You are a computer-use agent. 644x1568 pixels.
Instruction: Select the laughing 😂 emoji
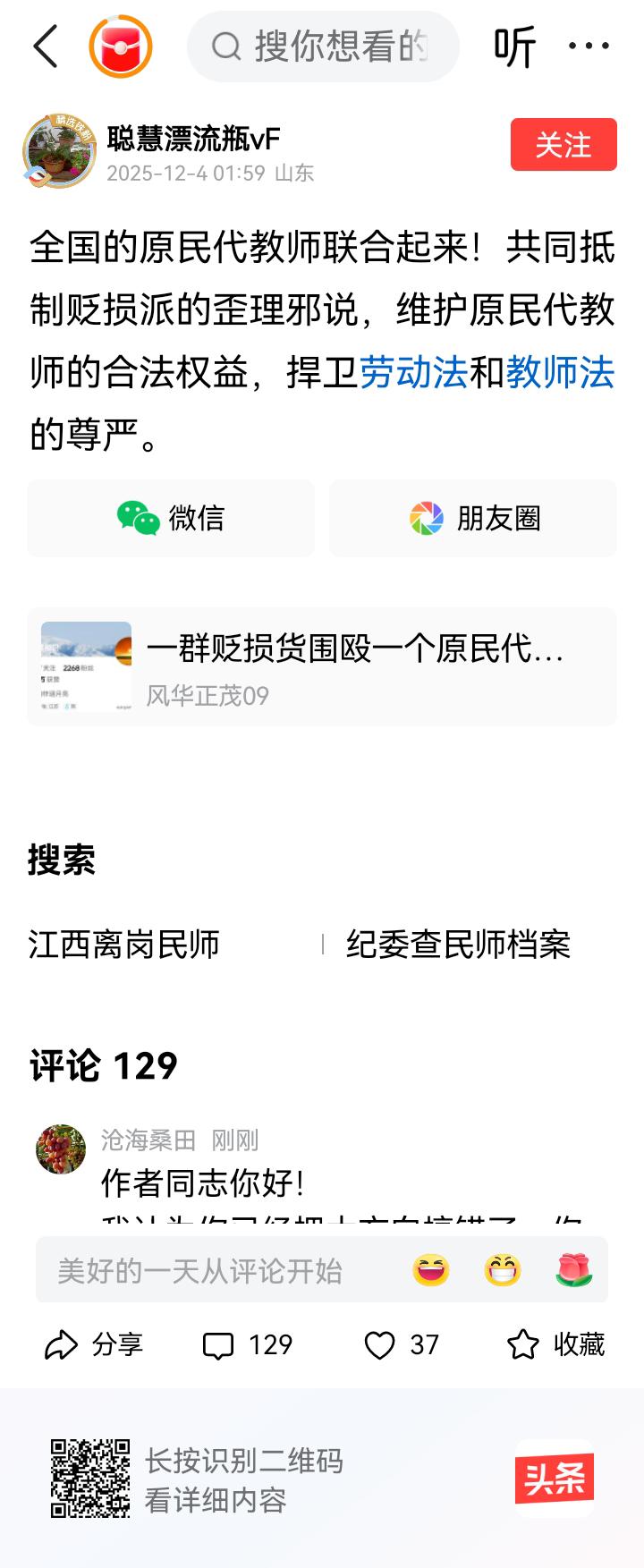coord(433,1268)
